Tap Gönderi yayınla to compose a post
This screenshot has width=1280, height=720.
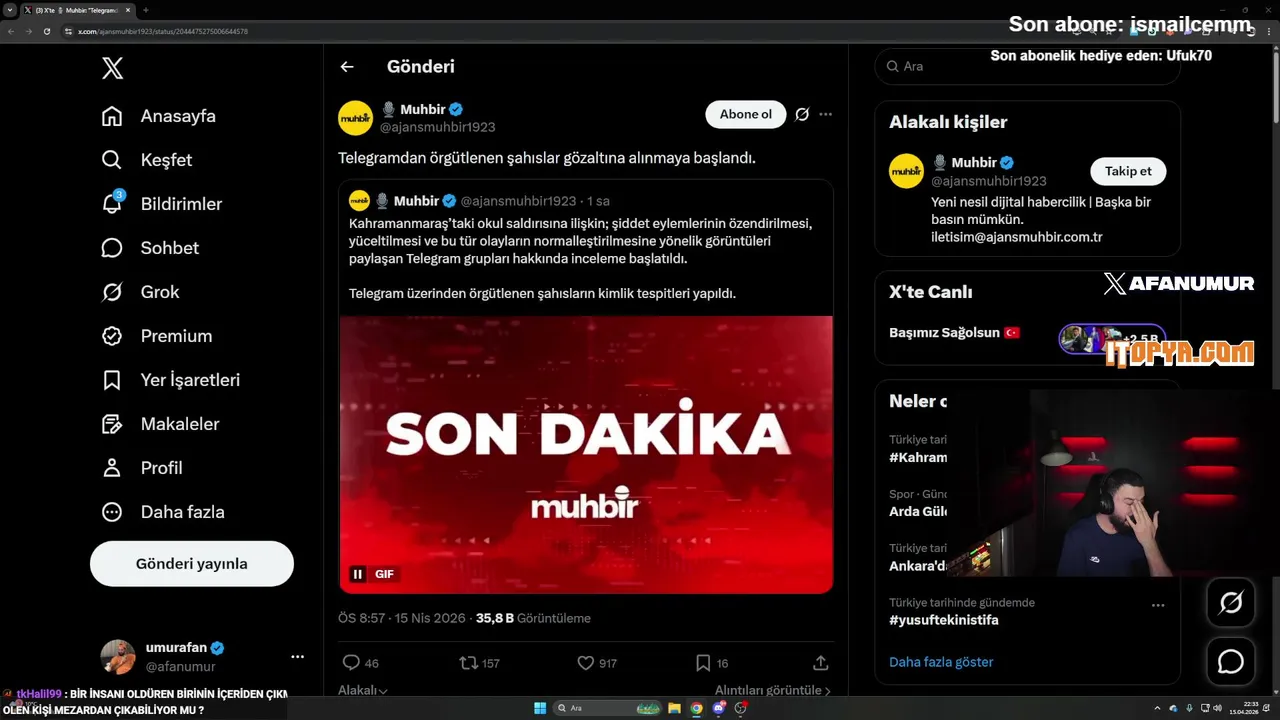(192, 564)
